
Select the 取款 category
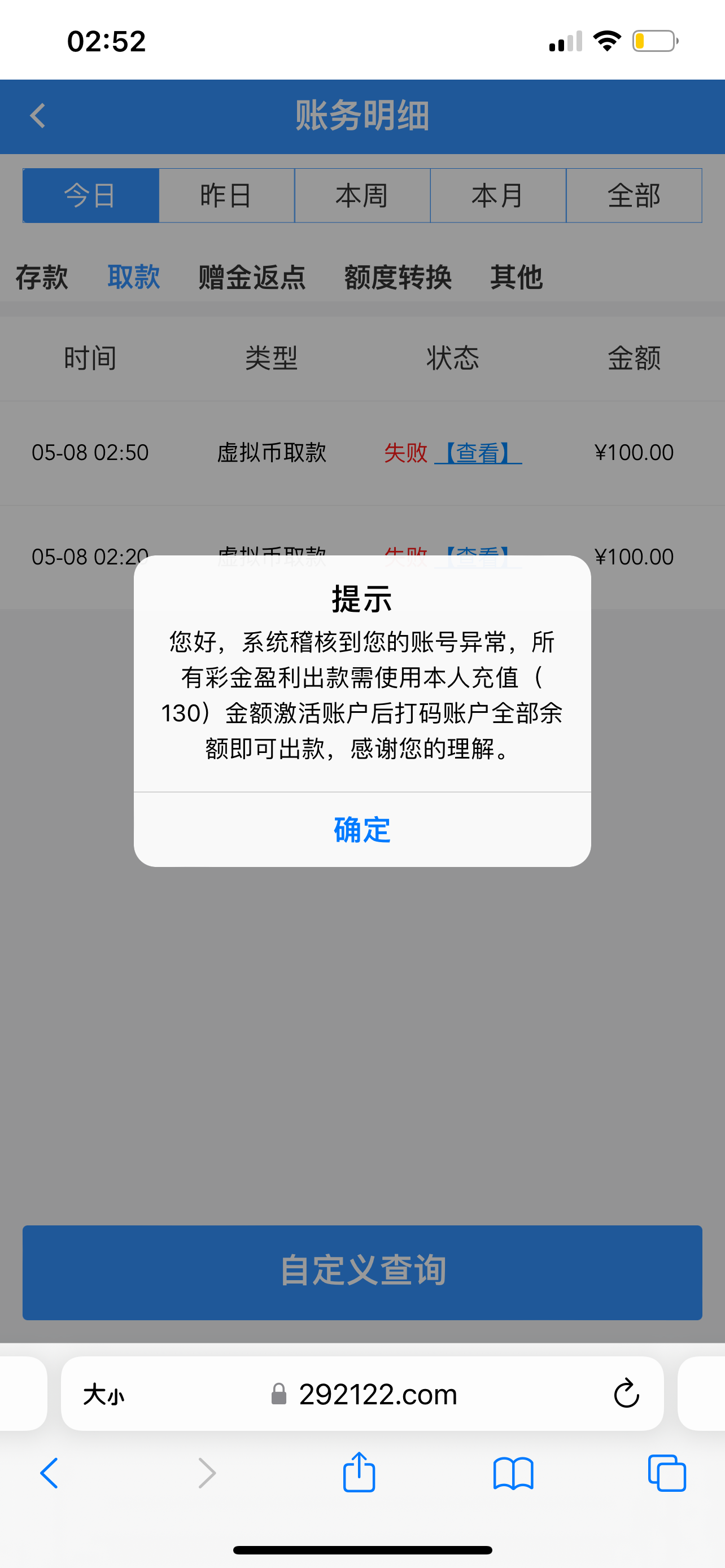133,277
